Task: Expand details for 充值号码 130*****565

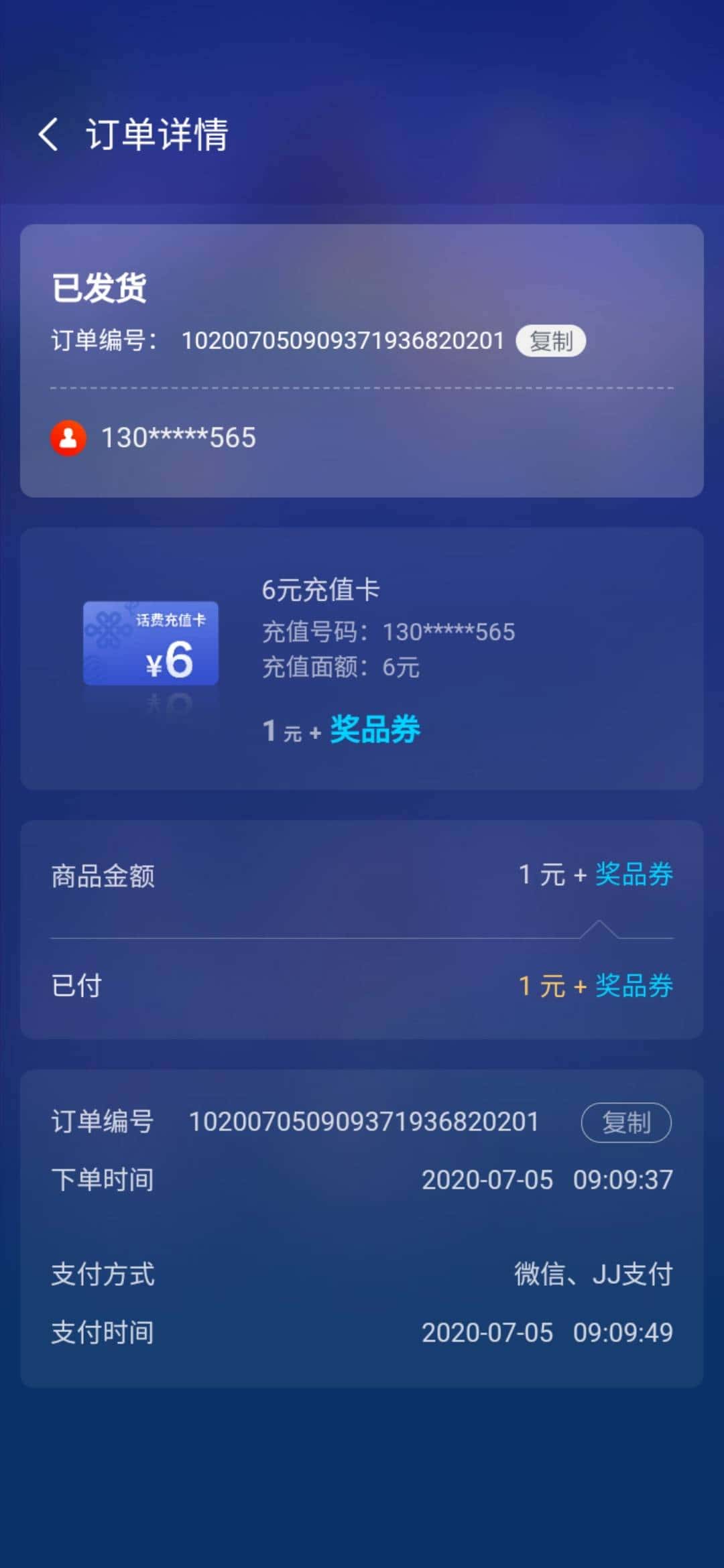Action: 387,631
